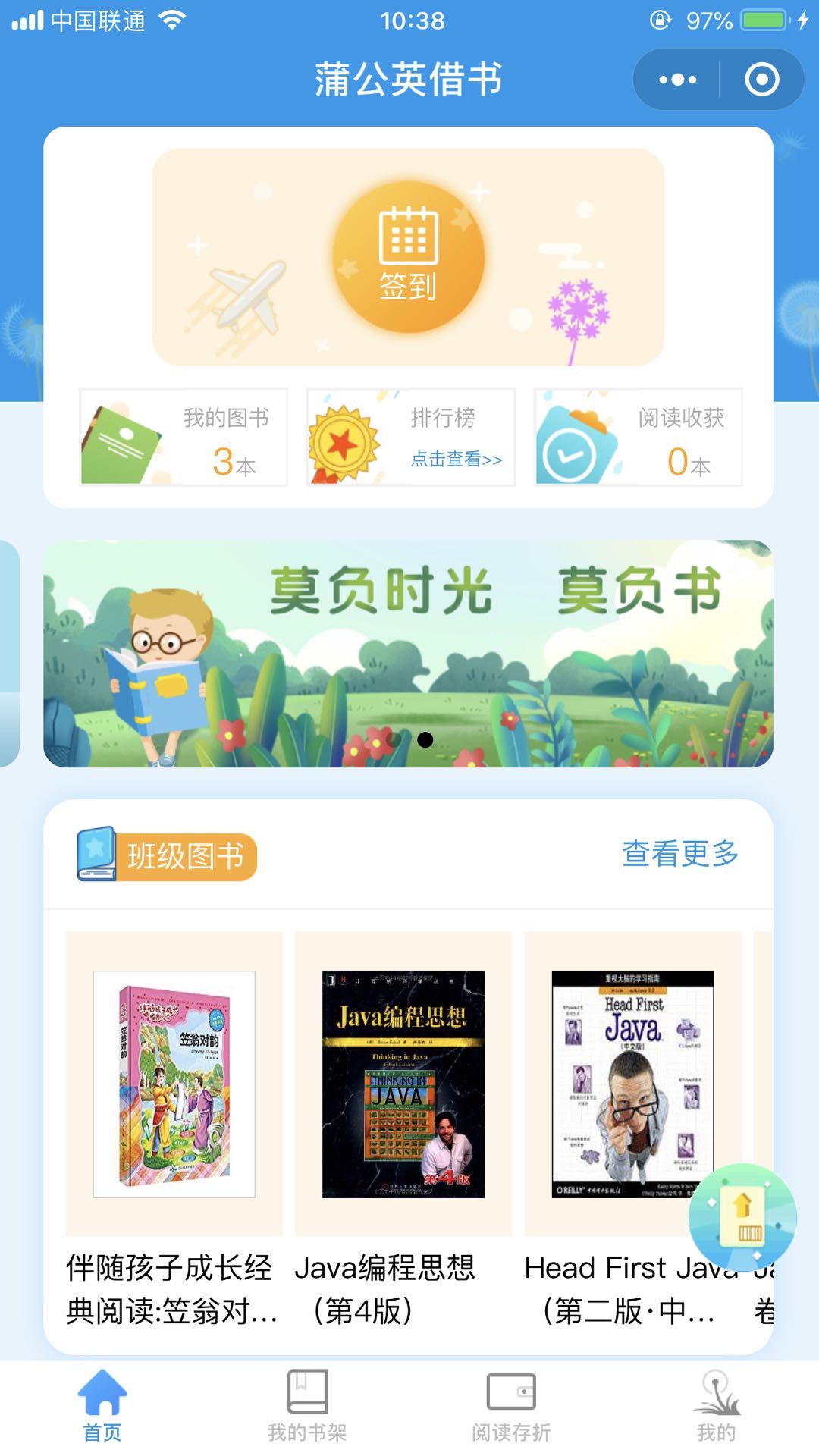The height and width of the screenshot is (1456, 819).
Task: Open the mini program more options menu
Action: point(677,80)
